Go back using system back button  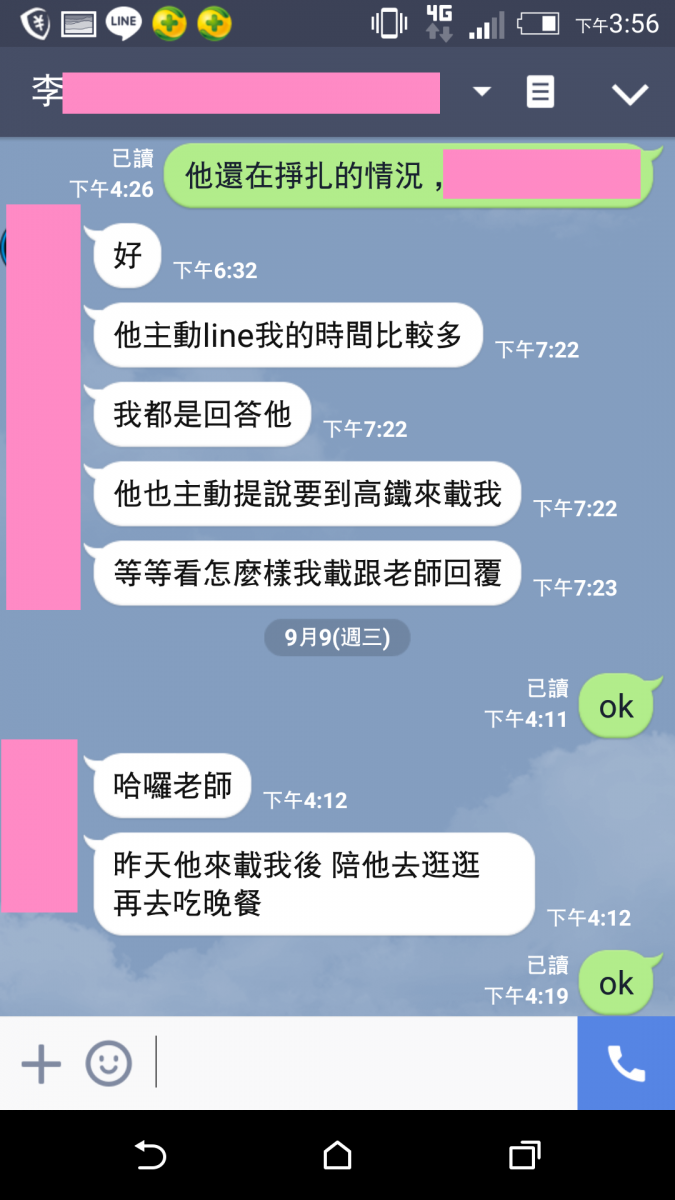tap(150, 1156)
